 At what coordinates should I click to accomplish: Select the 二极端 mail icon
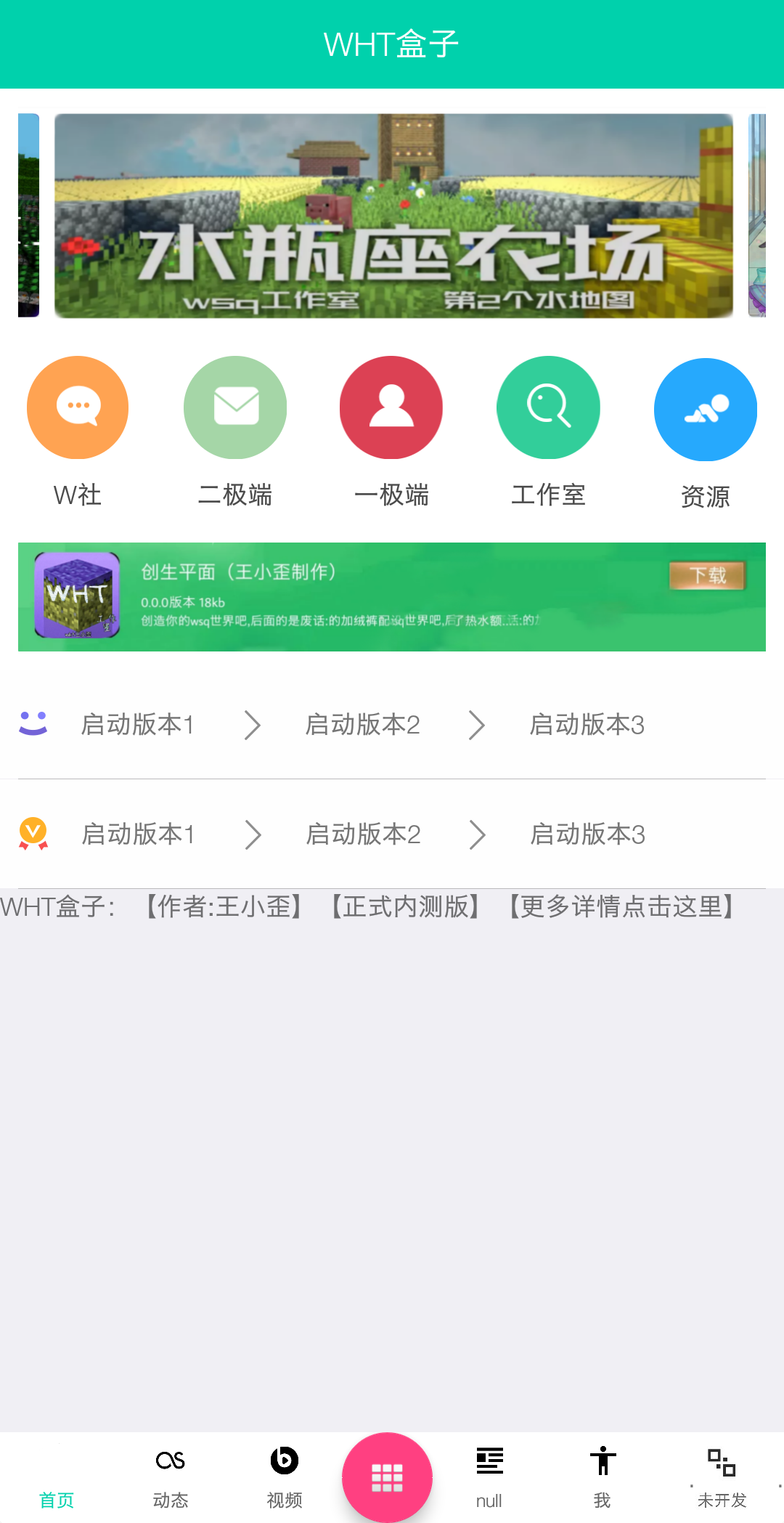[x=234, y=407]
